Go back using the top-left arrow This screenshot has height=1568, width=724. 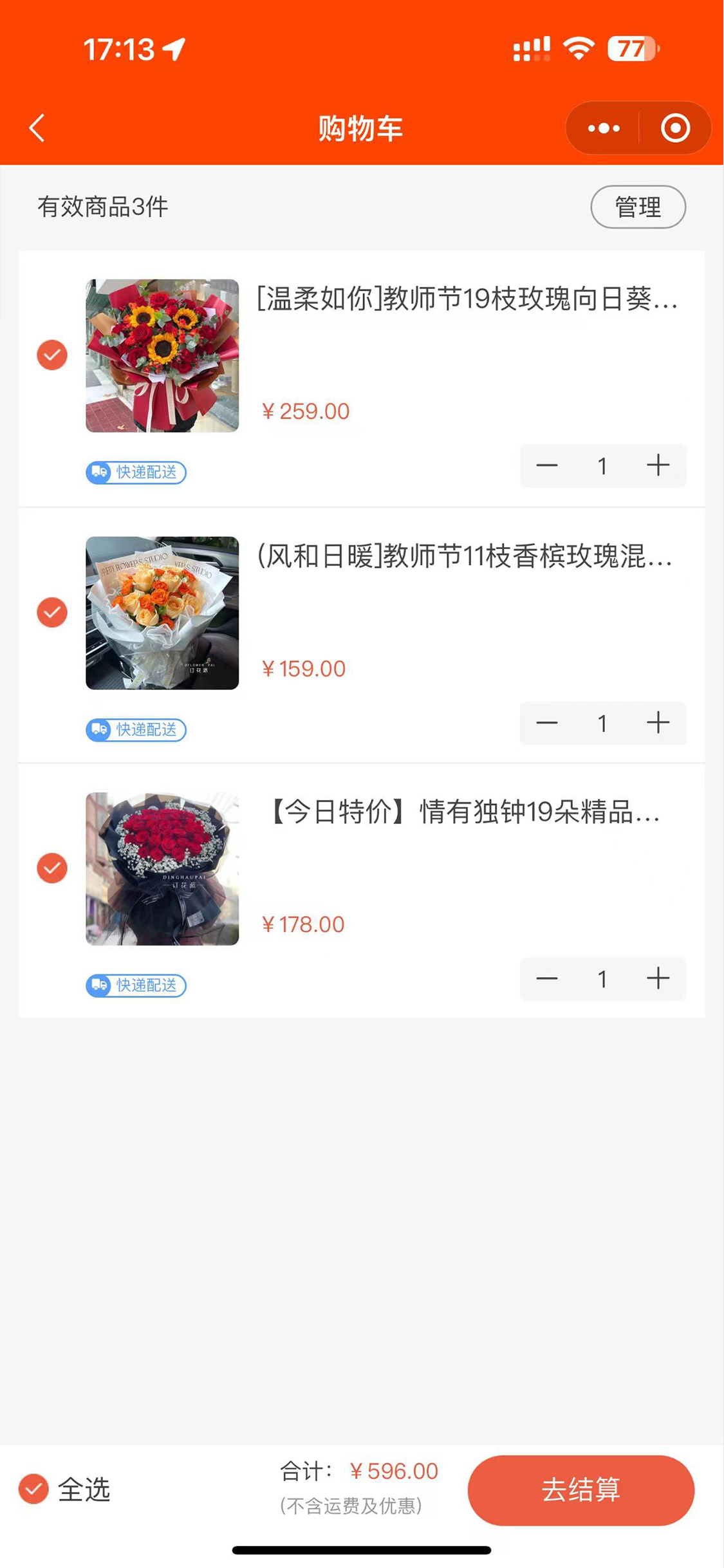(x=37, y=127)
